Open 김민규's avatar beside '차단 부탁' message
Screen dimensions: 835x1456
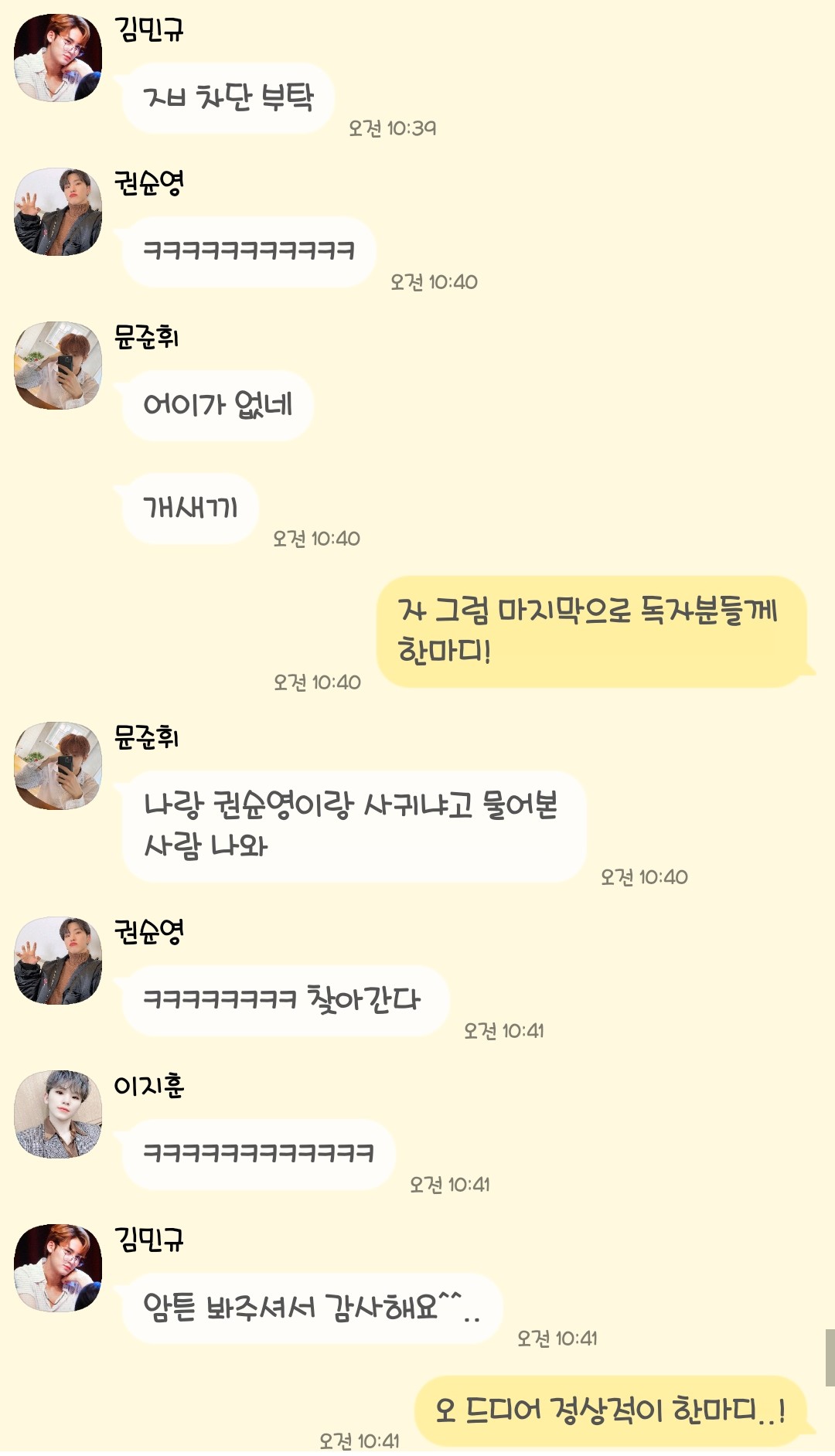58,58
